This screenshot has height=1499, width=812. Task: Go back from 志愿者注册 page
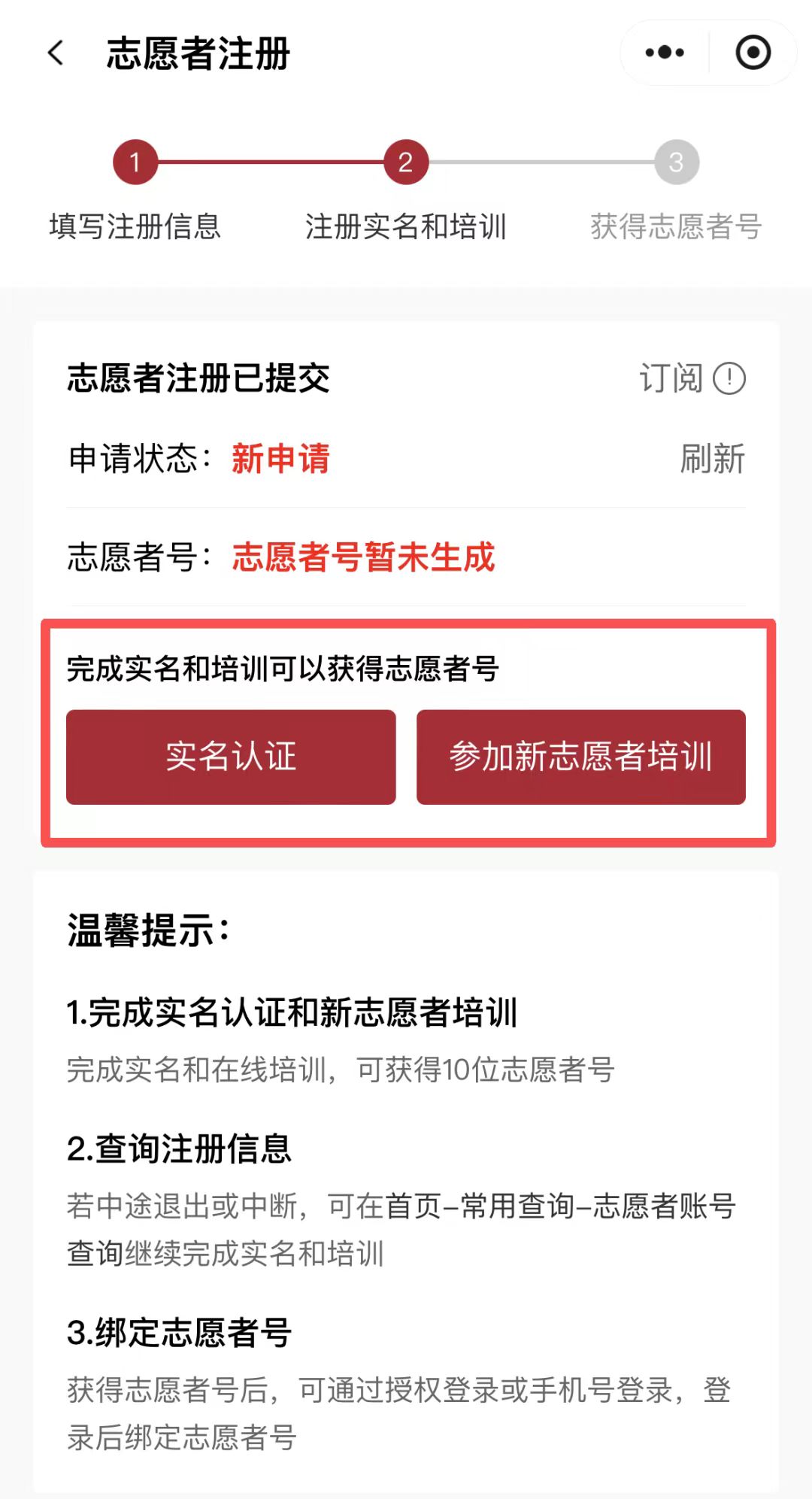pyautogui.click(x=56, y=53)
